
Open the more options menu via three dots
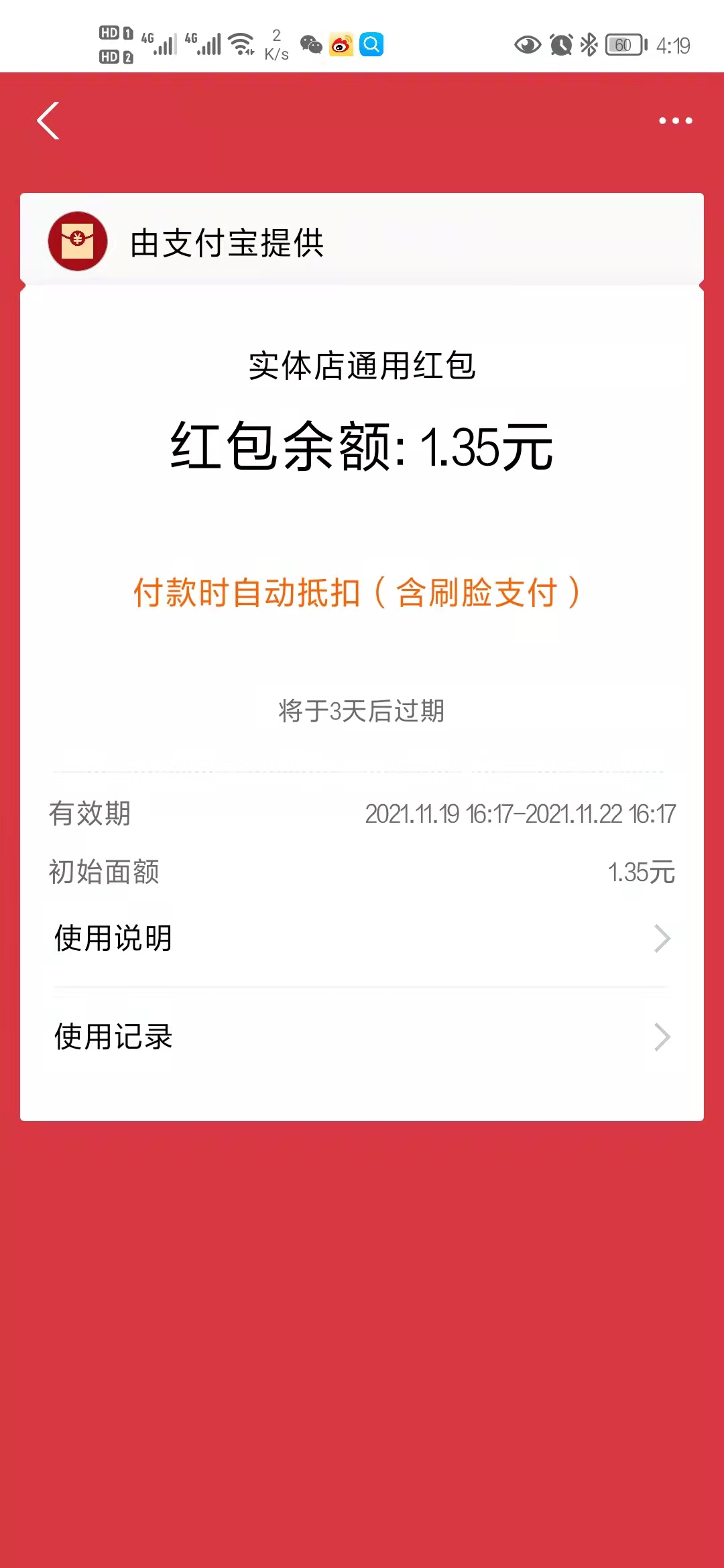tap(675, 121)
